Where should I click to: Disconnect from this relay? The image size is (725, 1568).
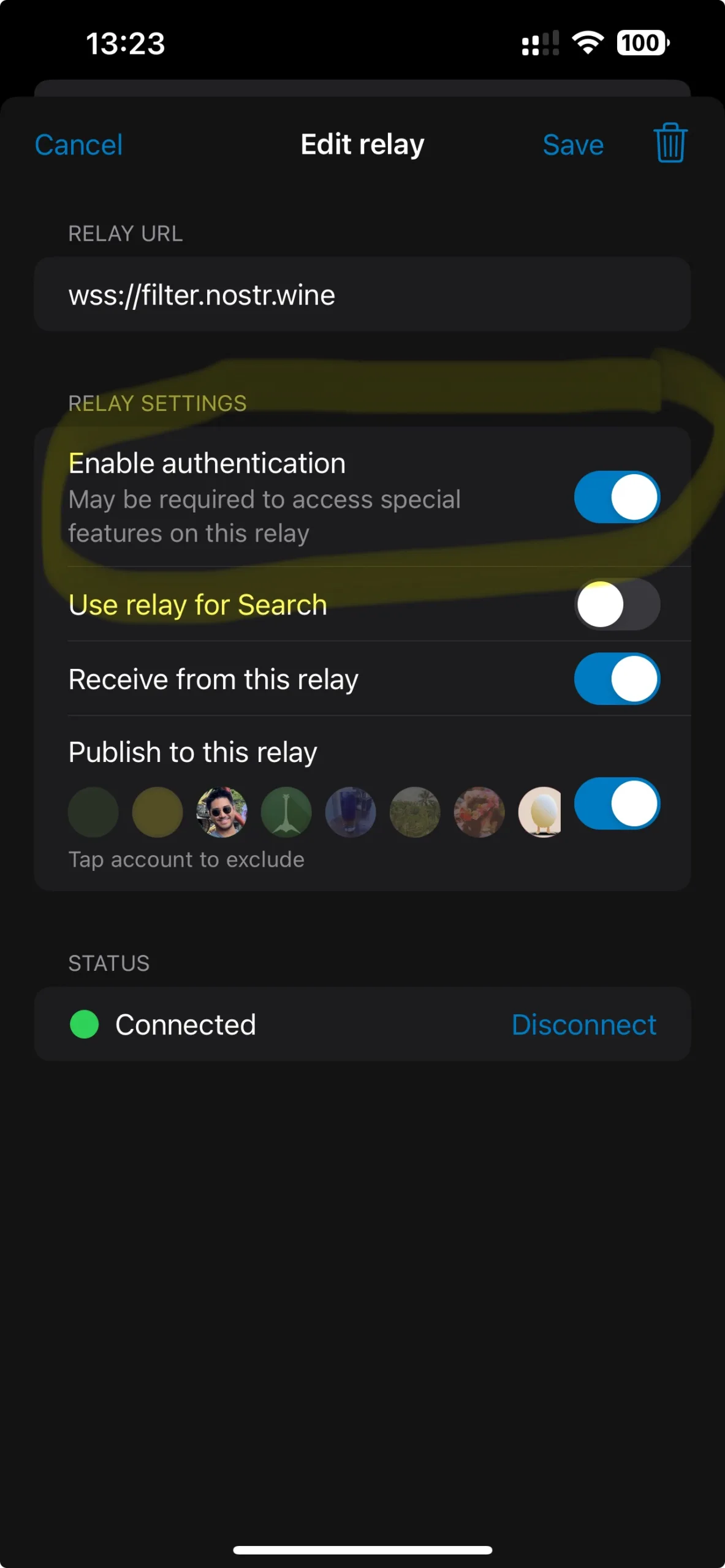point(583,1025)
